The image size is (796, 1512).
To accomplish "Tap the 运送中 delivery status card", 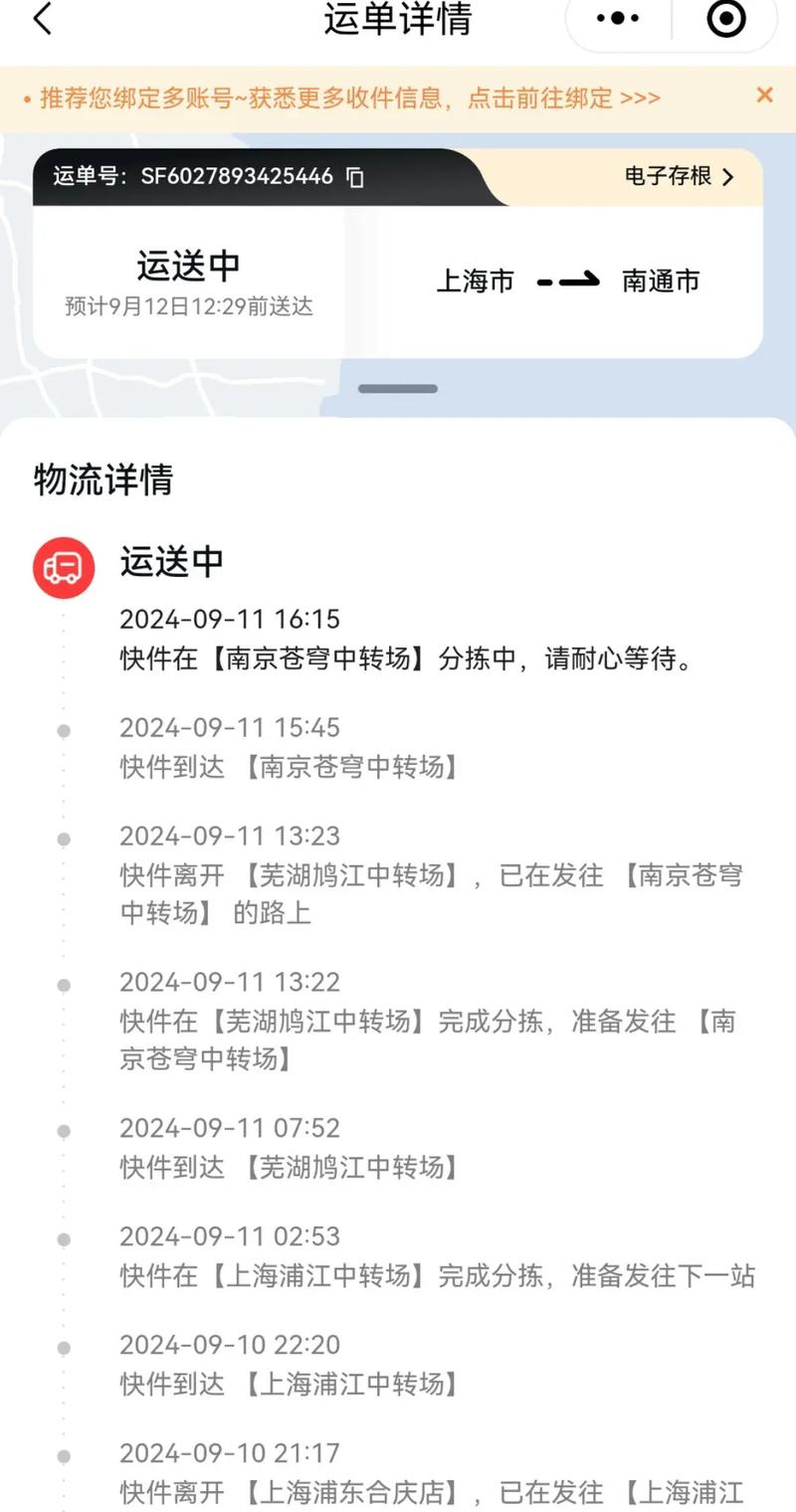I will coord(189,267).
